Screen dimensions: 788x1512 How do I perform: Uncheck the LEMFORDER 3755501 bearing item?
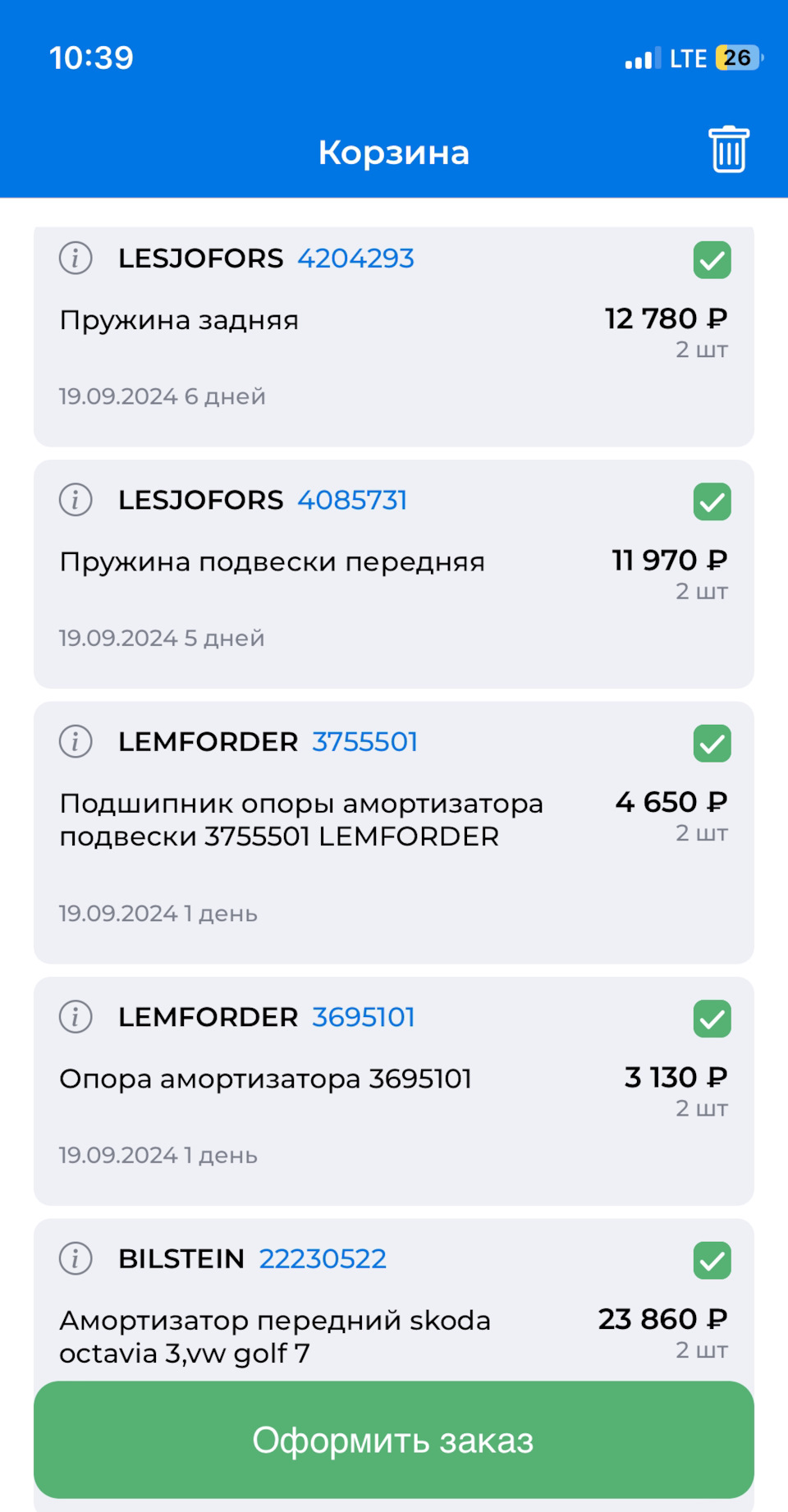(x=712, y=744)
